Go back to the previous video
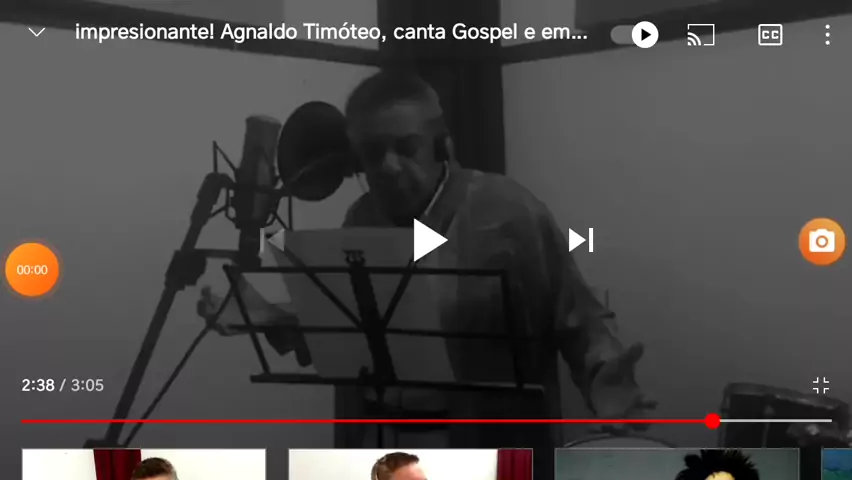852x480 pixels. [273, 240]
